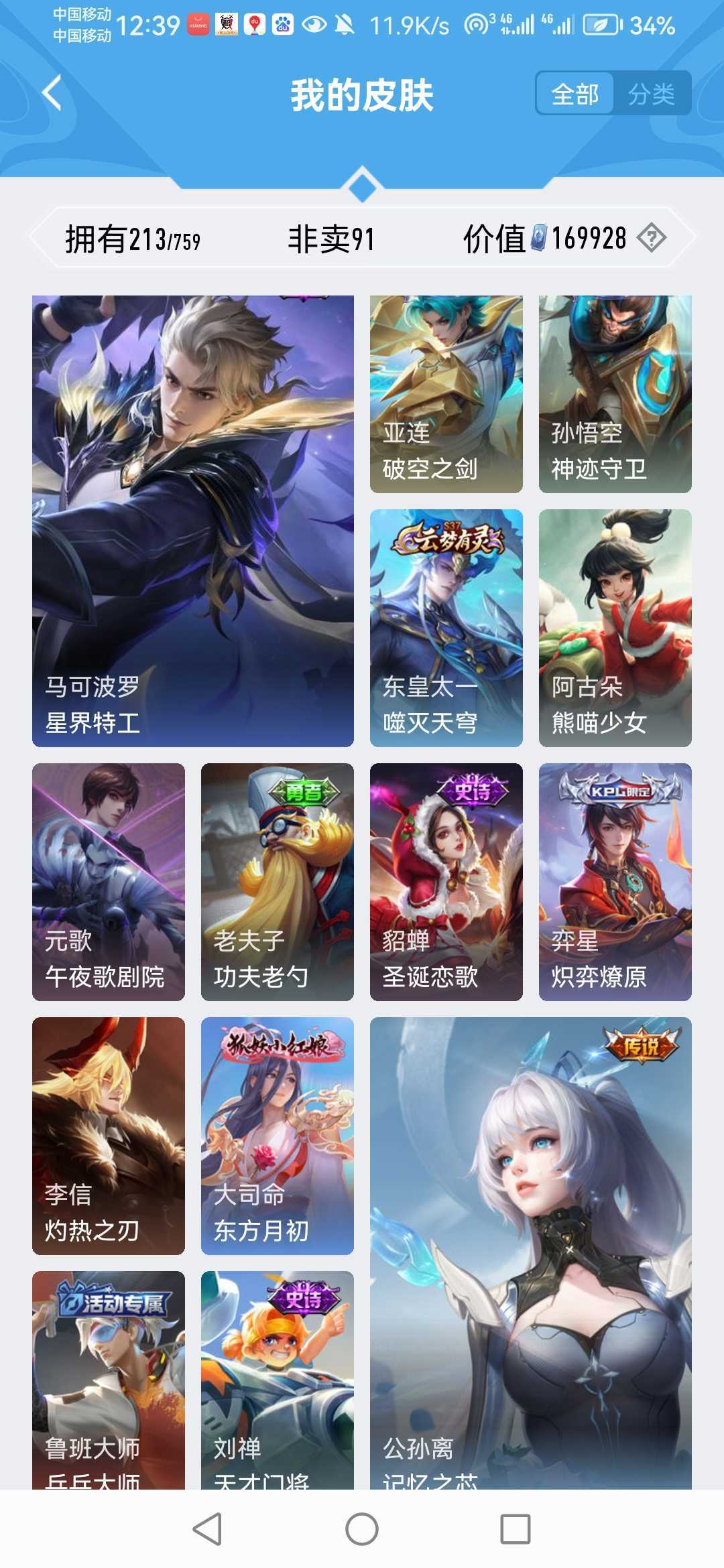Open 马可波罗 星界特工 skin

(193, 521)
